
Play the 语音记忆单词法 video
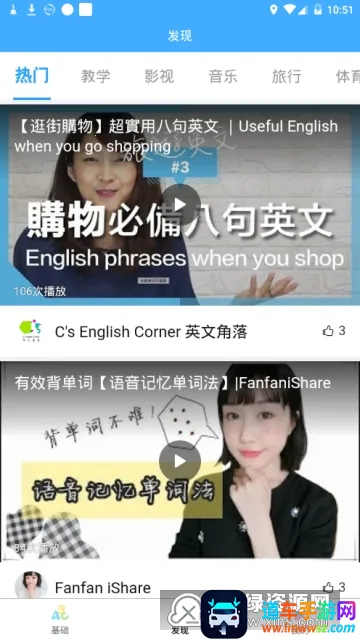coord(180,461)
